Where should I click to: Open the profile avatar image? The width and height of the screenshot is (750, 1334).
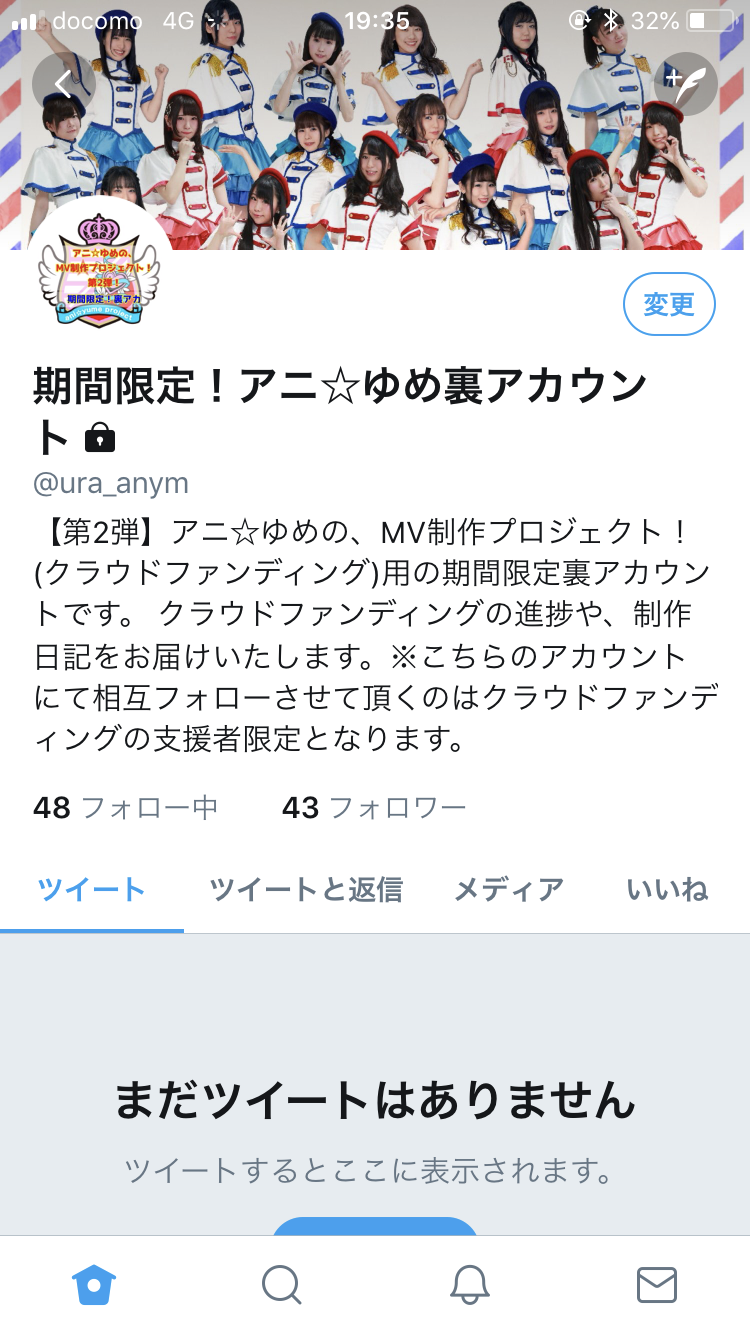click(98, 270)
